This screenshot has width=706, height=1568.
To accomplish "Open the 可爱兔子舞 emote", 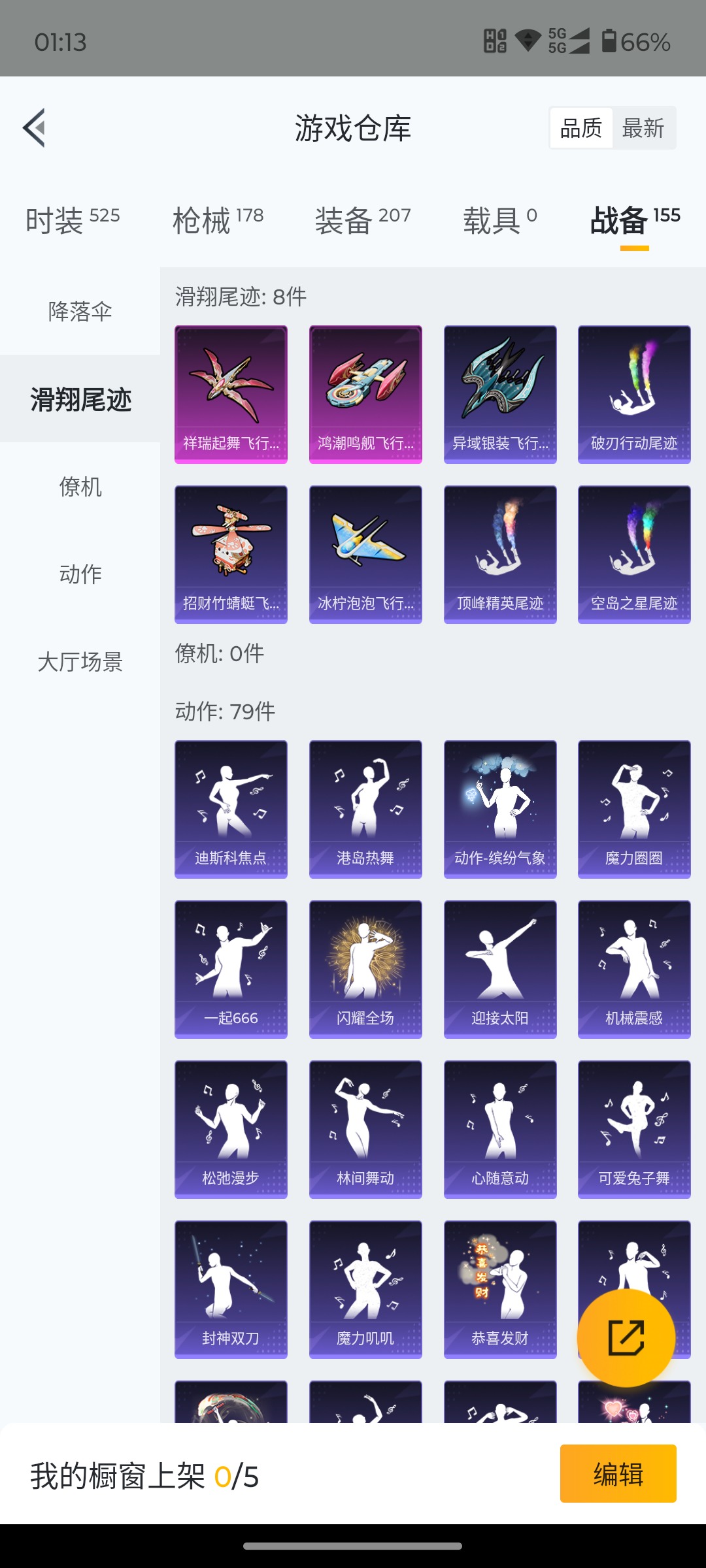I will pyautogui.click(x=634, y=1130).
